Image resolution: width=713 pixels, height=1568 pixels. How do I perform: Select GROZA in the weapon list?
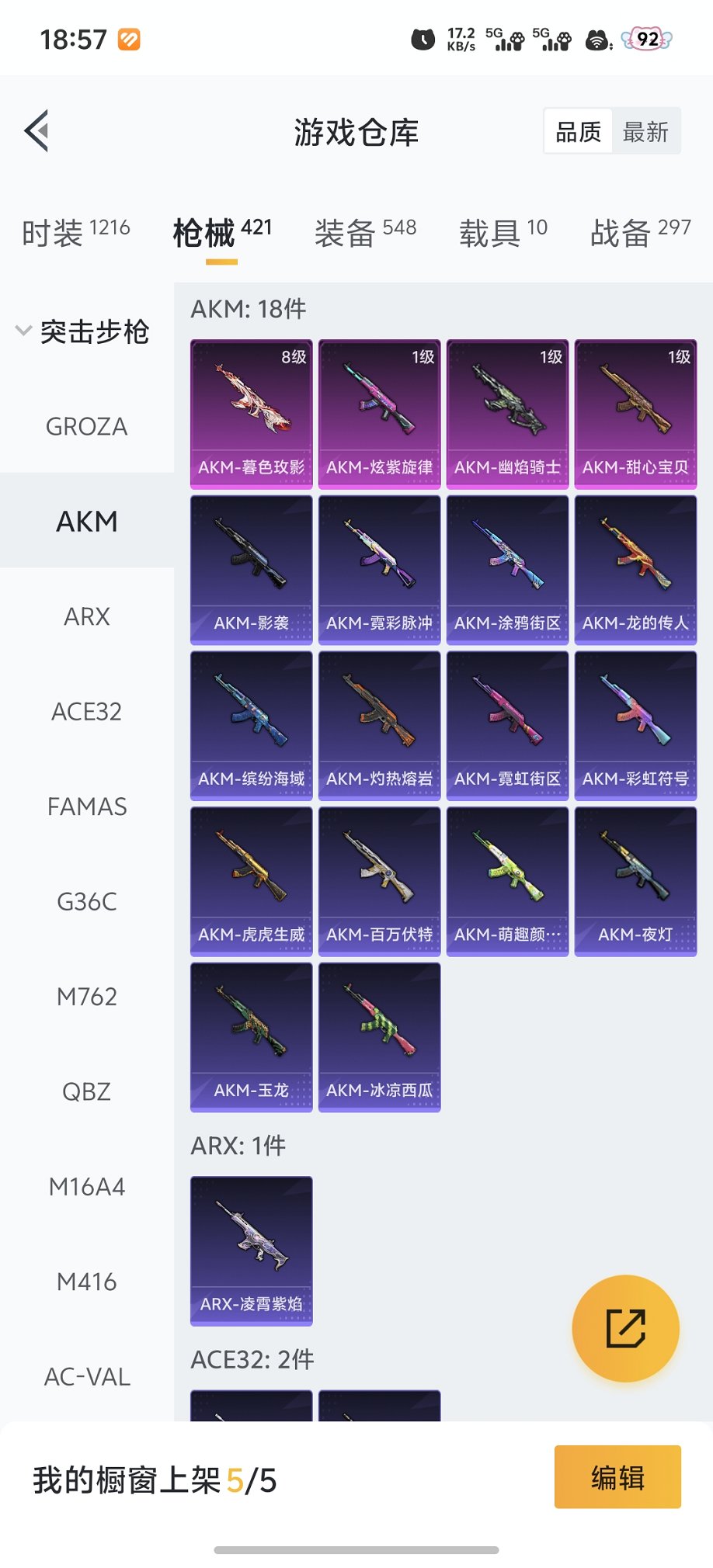(87, 426)
